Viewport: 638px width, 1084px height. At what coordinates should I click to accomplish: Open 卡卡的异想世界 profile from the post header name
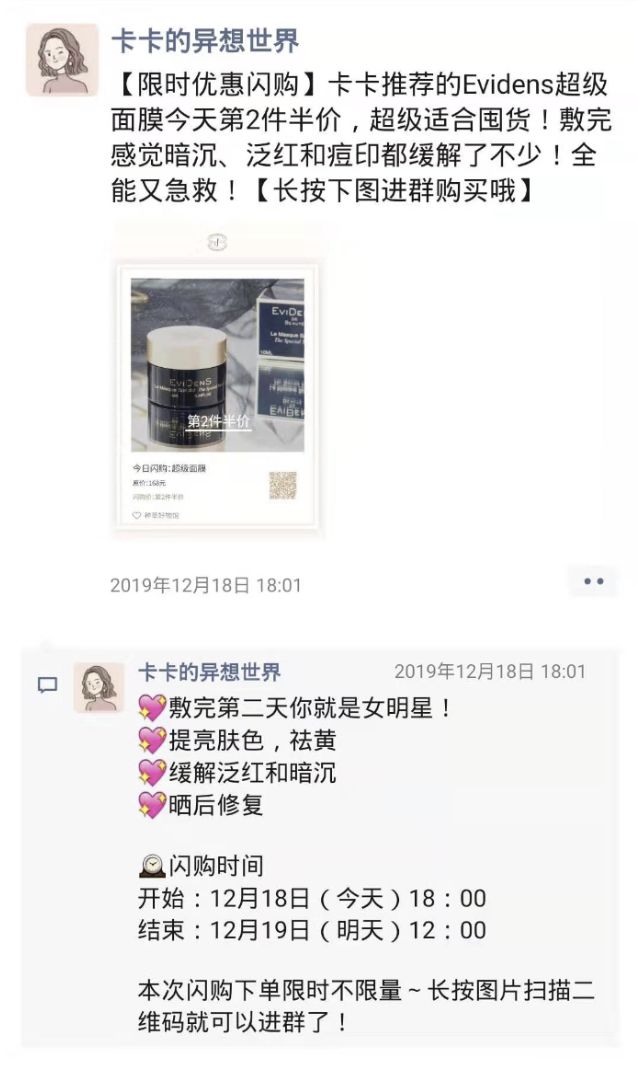(x=205, y=41)
